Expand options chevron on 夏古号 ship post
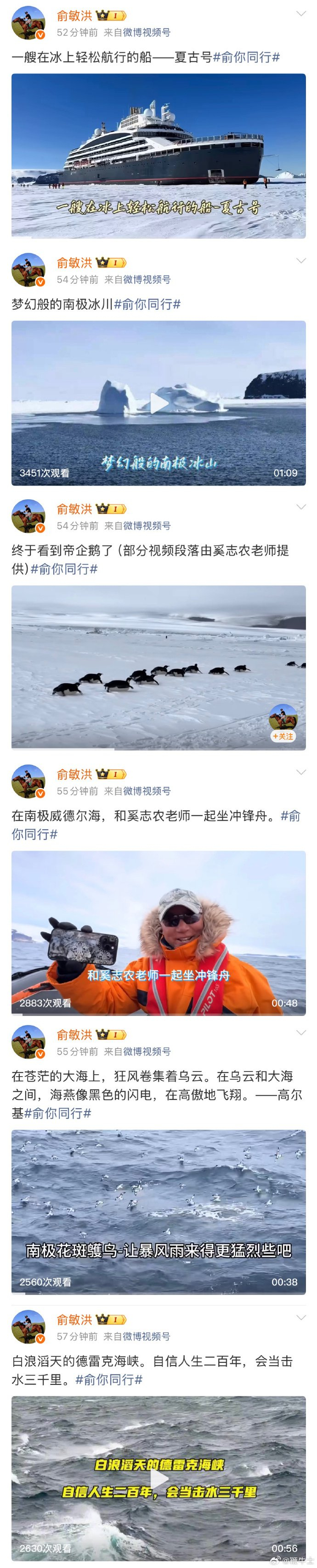Image resolution: width=317 pixels, height=1568 pixels. click(300, 13)
